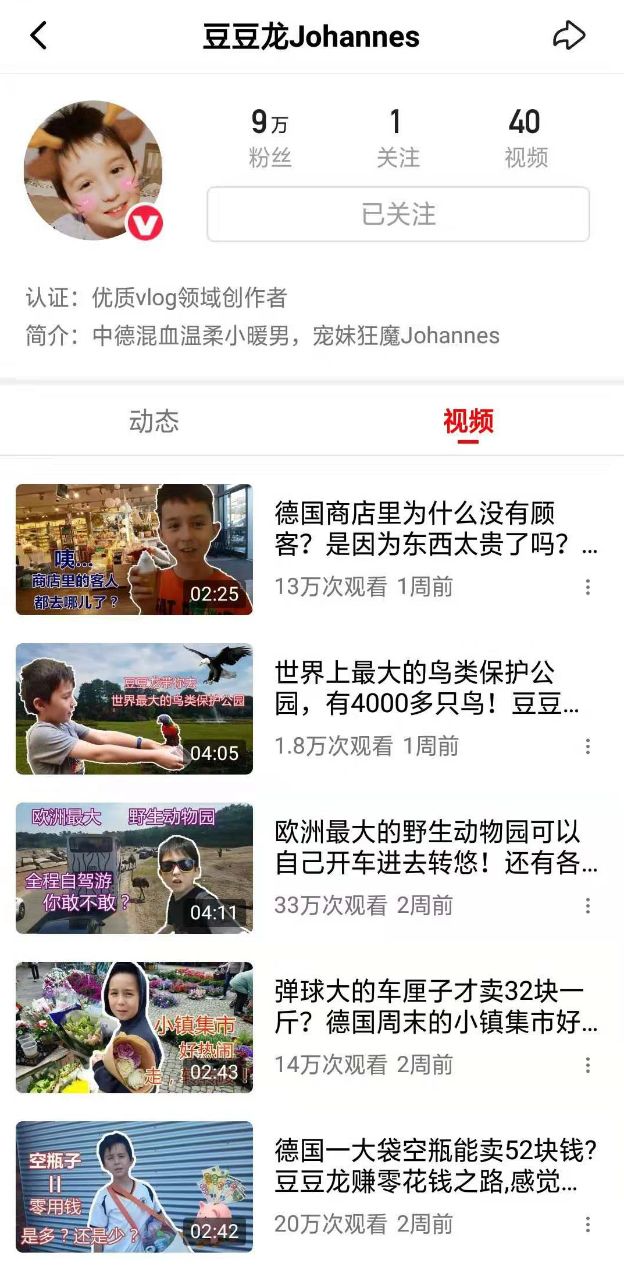The height and width of the screenshot is (1266, 624).
Task: Open the overflow menu for 弹球大的车厘子 video
Action: pyautogui.click(x=588, y=1065)
